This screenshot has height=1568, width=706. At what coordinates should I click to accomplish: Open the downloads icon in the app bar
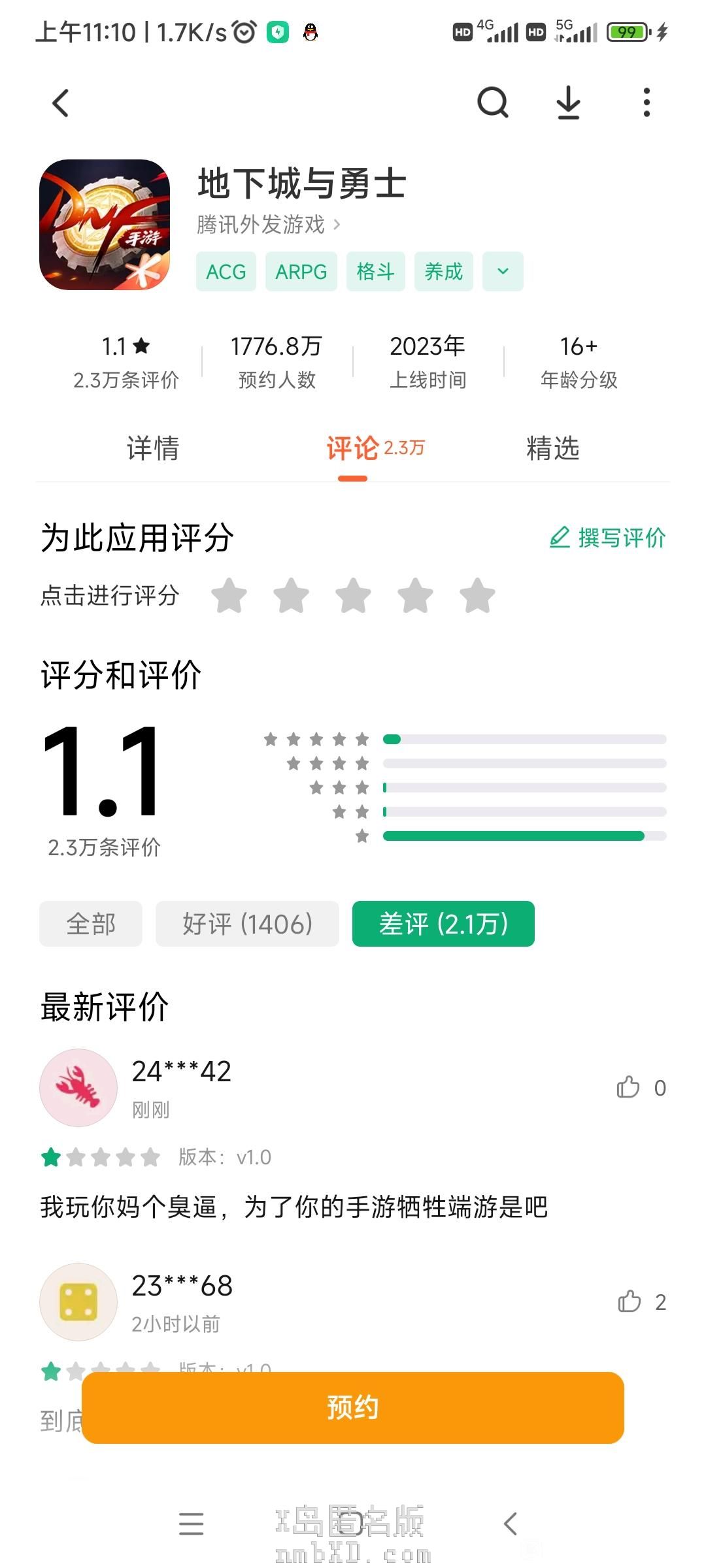568,103
